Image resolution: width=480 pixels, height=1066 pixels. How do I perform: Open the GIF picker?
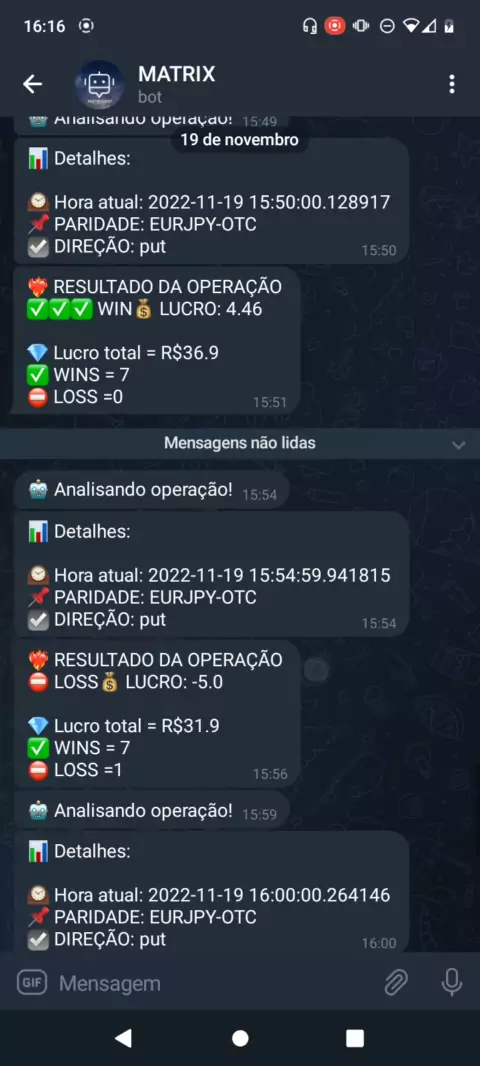32,982
